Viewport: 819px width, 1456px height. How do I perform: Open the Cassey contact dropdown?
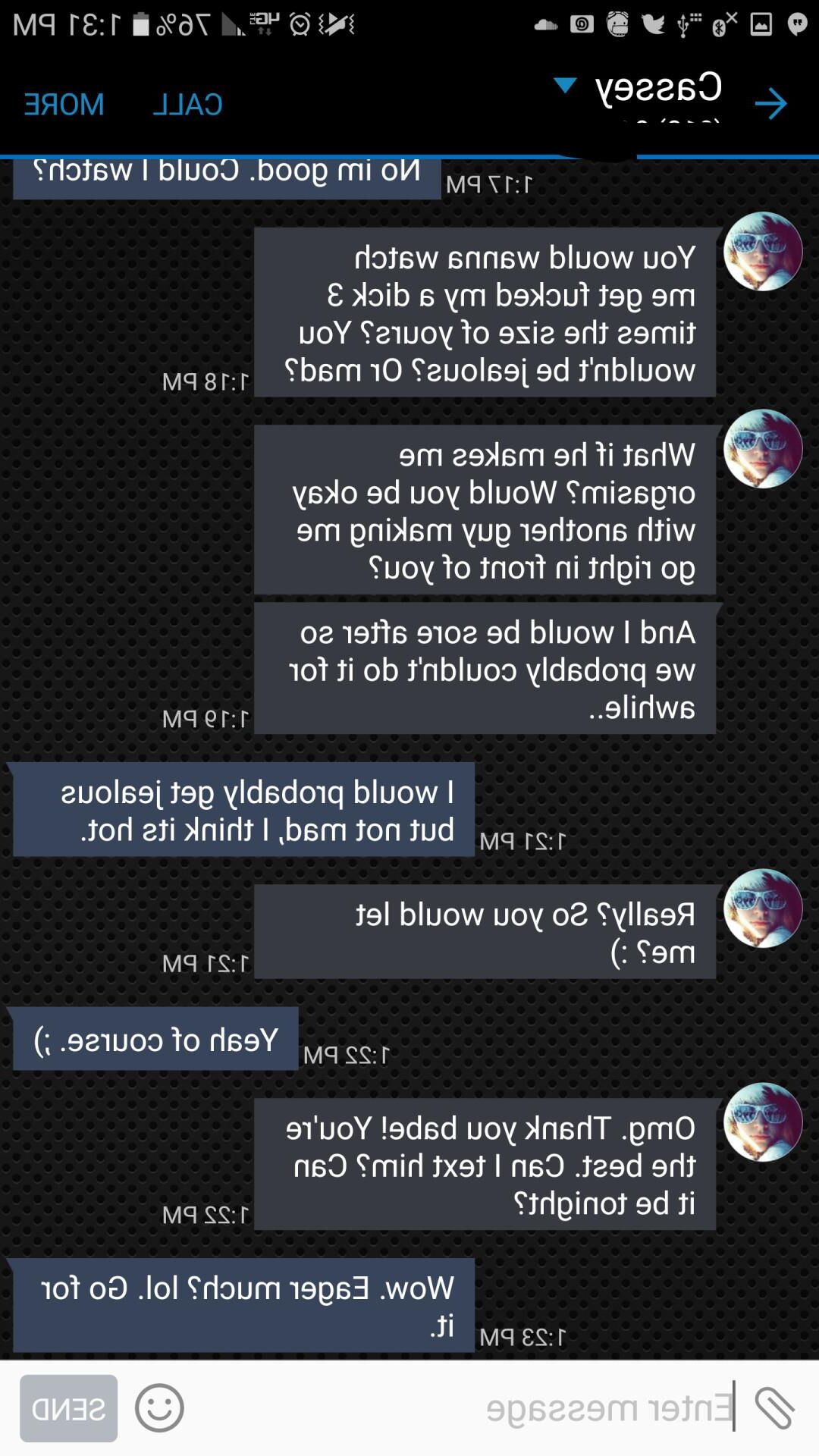point(565,85)
